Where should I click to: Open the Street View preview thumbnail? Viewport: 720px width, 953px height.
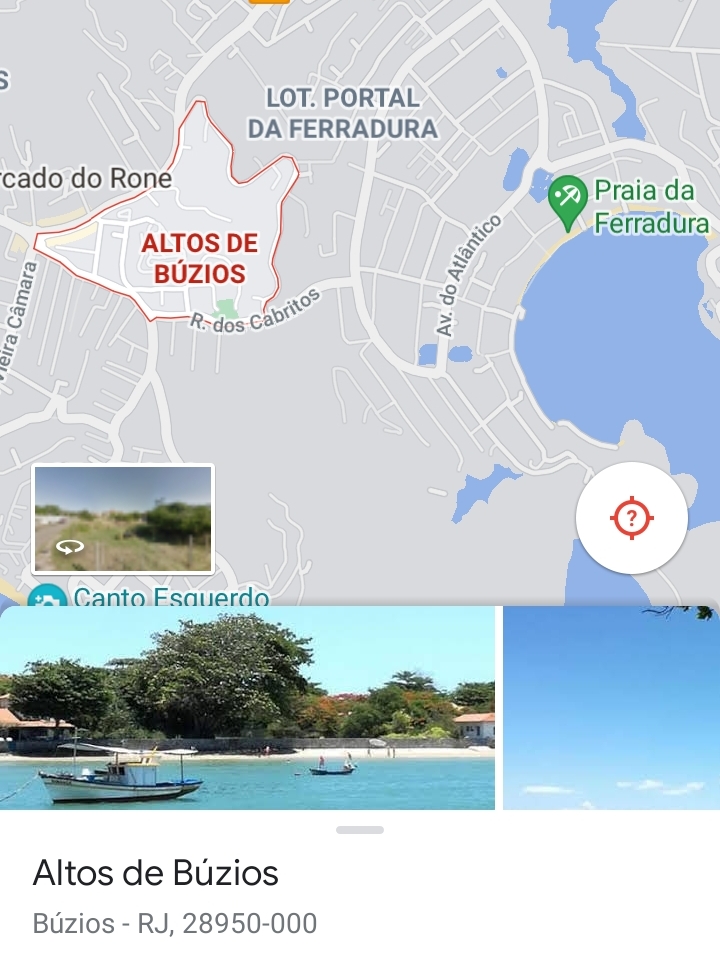[123, 519]
